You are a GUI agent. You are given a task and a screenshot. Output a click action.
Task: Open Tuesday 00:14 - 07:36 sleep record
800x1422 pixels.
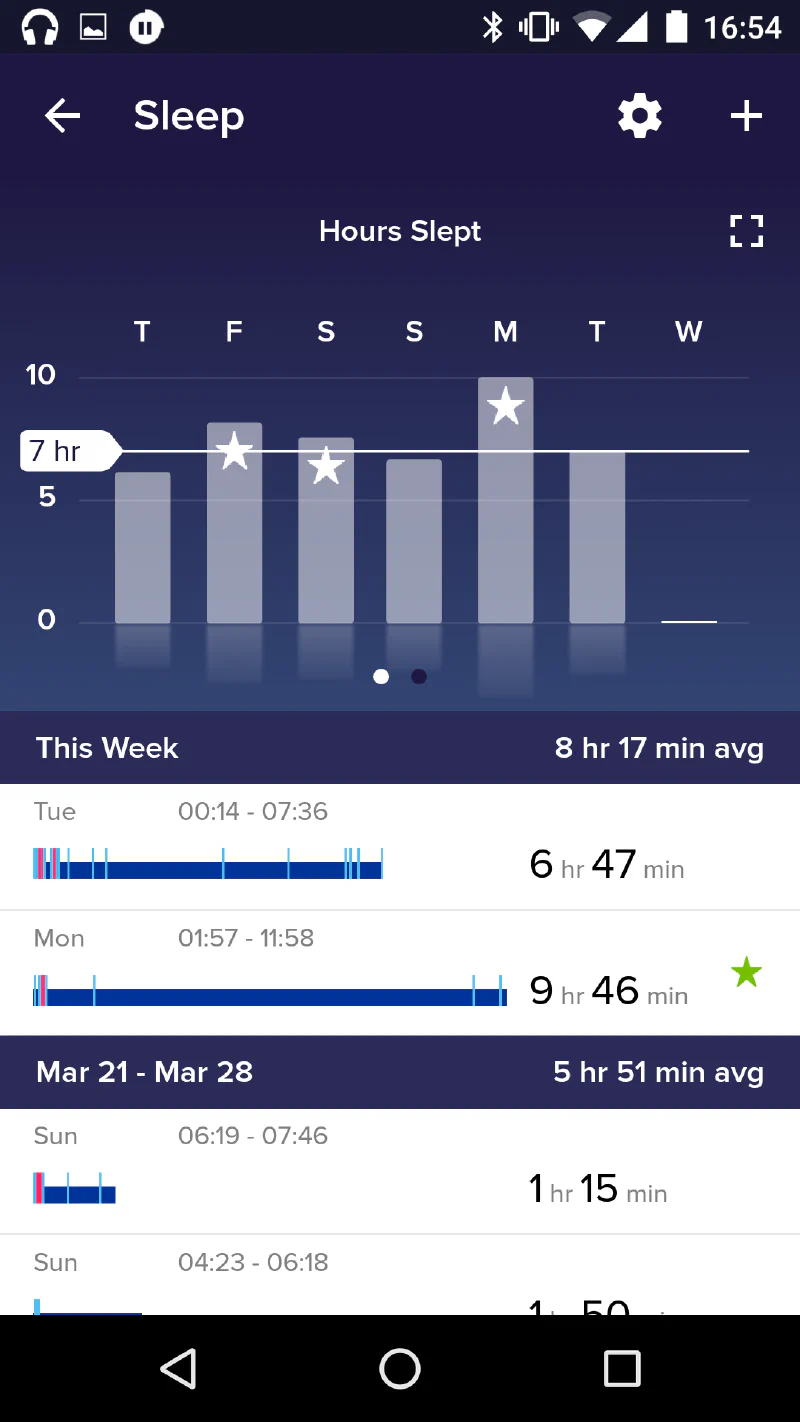point(400,846)
